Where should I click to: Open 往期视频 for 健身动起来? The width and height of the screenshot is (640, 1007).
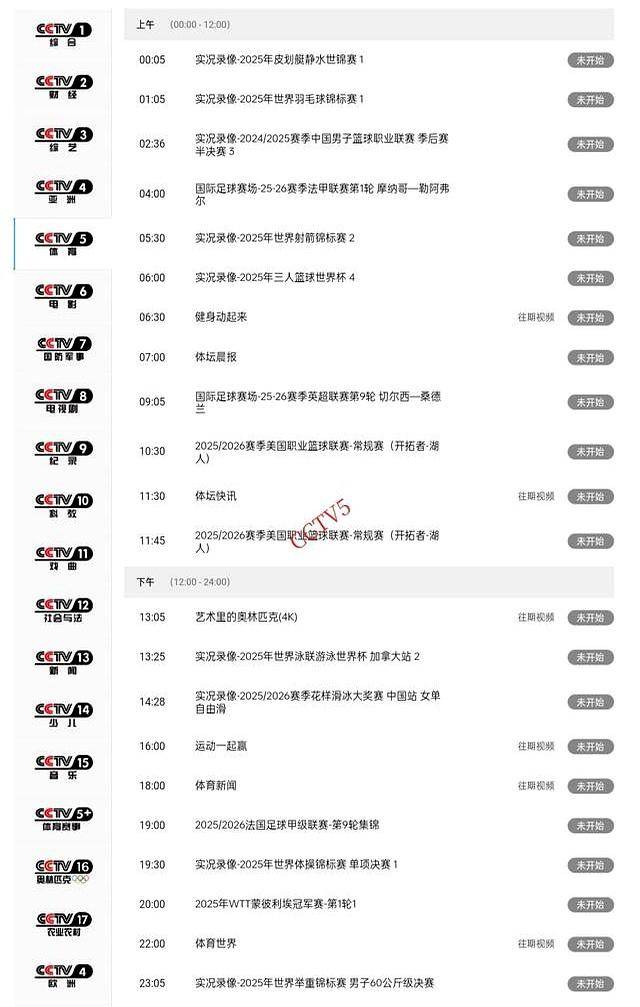[535, 317]
